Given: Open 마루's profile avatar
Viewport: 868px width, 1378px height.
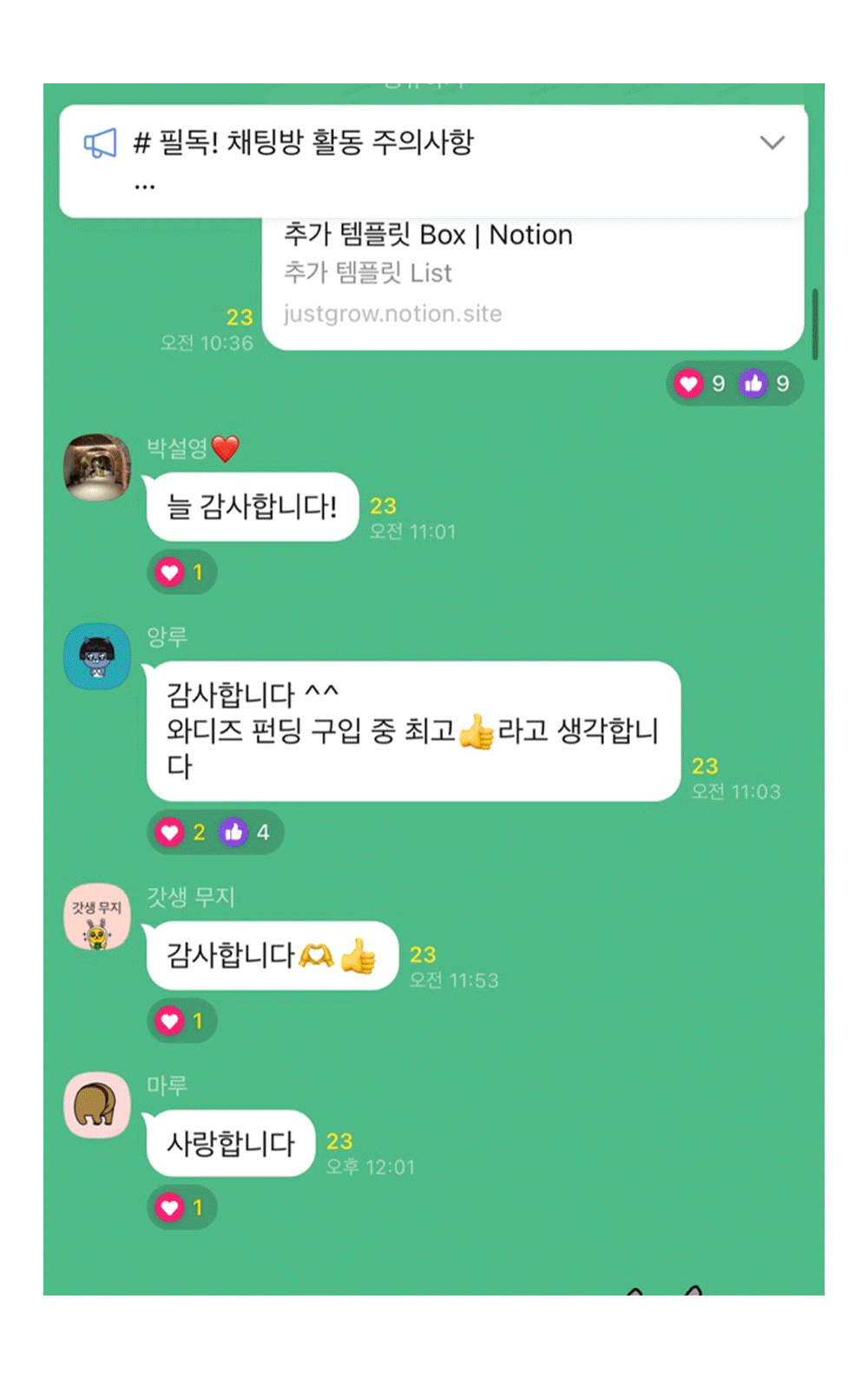Looking at the screenshot, I should (97, 1104).
